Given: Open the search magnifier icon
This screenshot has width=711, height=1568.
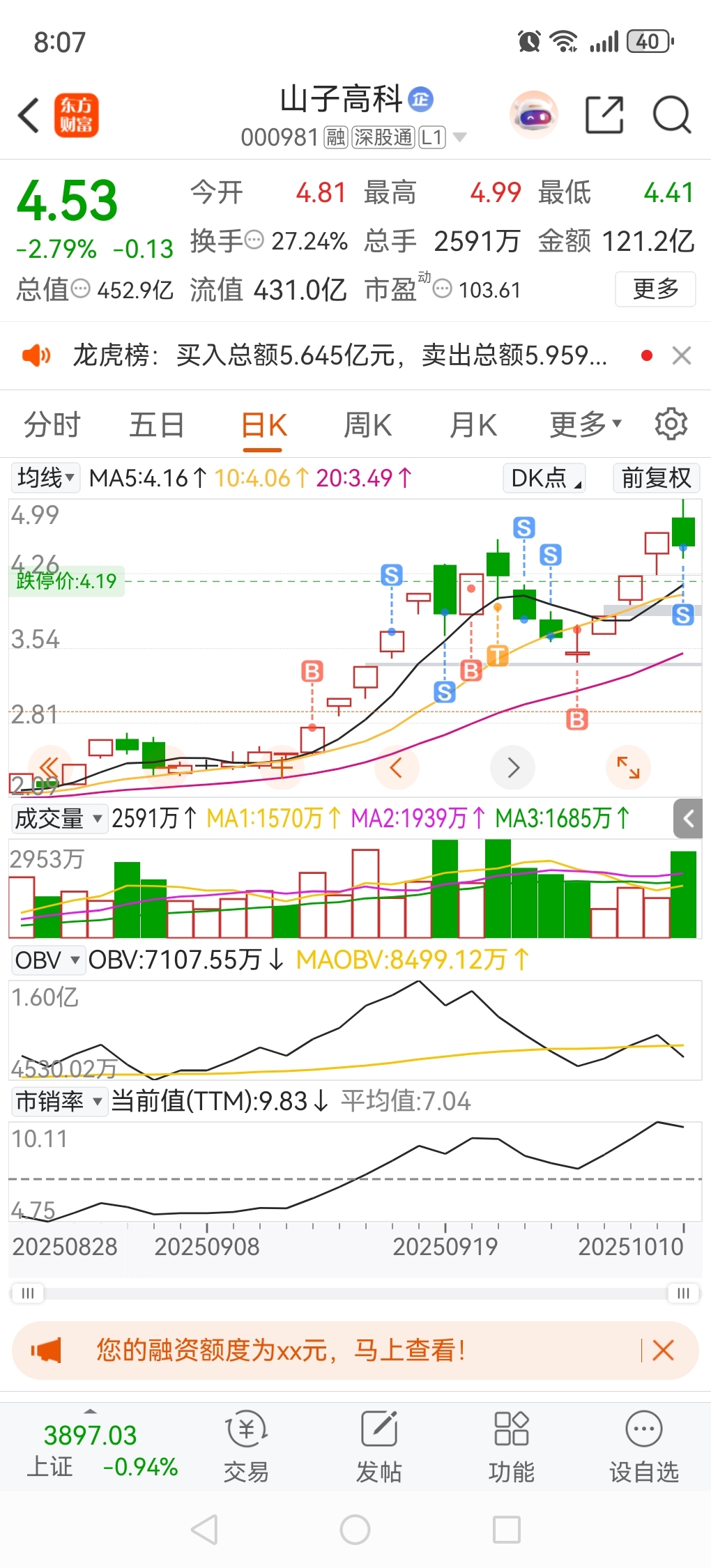Looking at the screenshot, I should point(671,115).
